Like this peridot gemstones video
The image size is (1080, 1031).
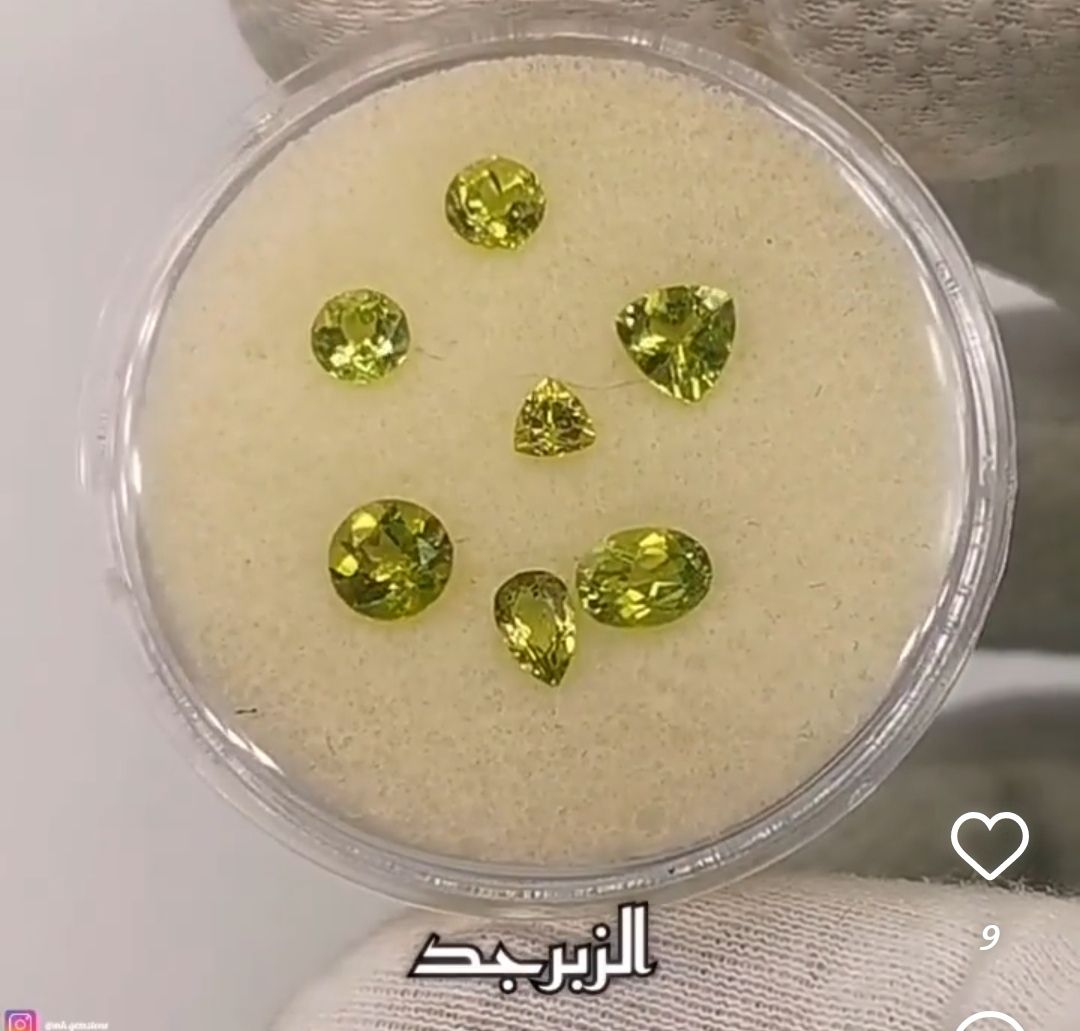tap(988, 845)
